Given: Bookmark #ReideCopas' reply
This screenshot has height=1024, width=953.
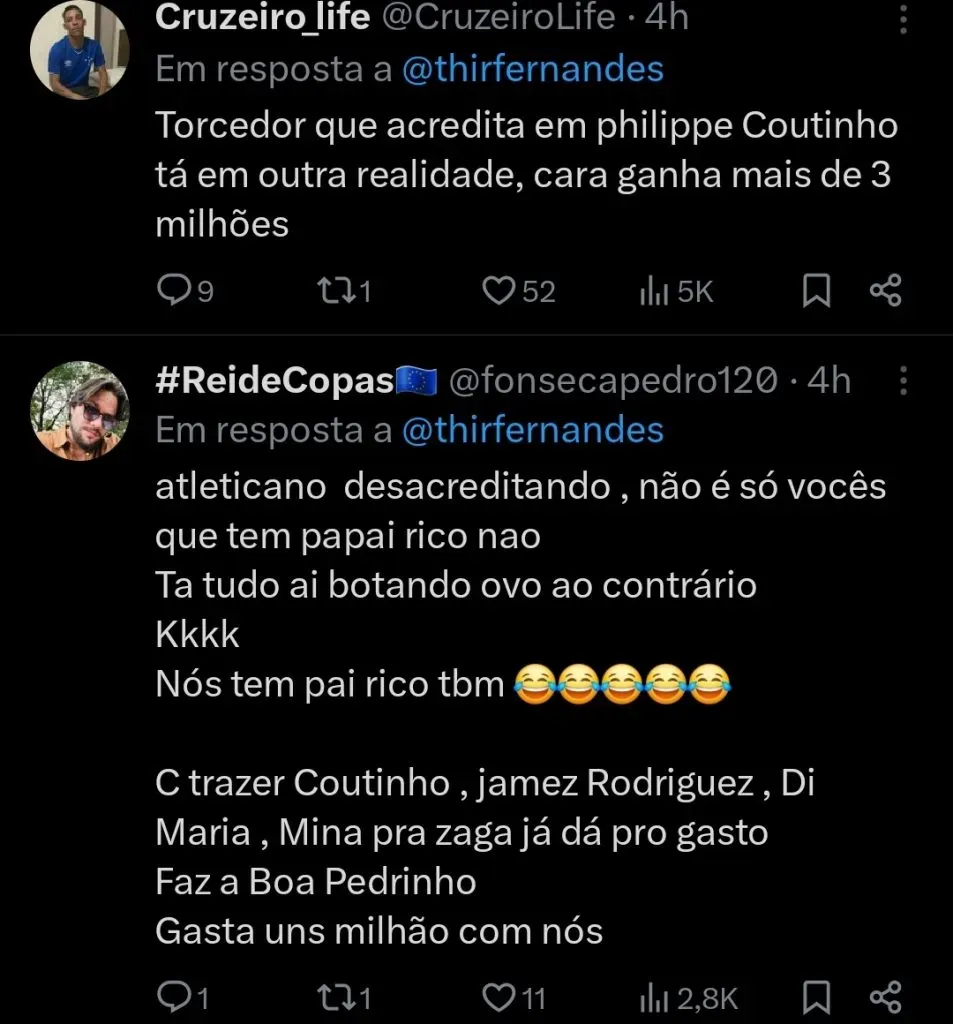Looking at the screenshot, I should click(818, 996).
